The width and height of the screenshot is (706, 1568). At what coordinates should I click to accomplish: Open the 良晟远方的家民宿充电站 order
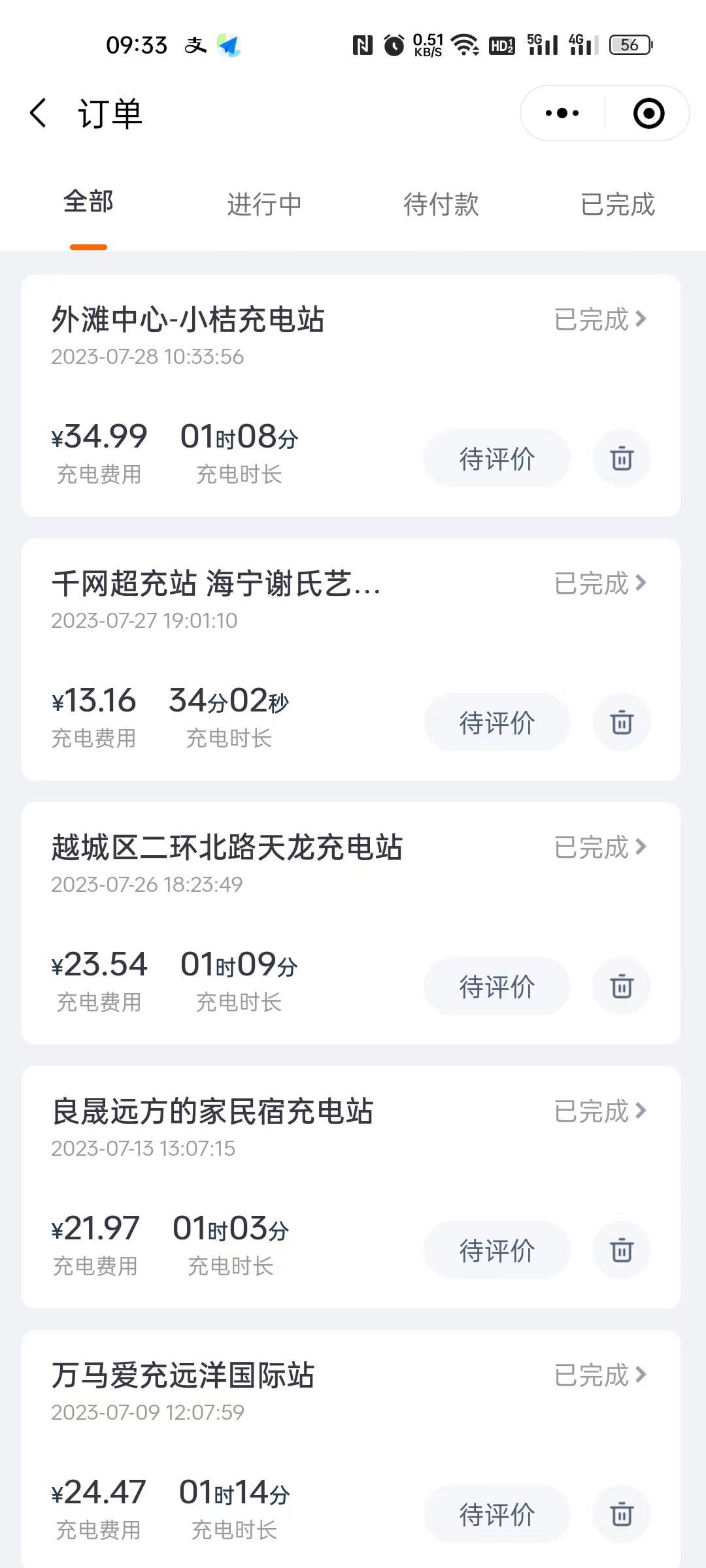pos(600,1111)
